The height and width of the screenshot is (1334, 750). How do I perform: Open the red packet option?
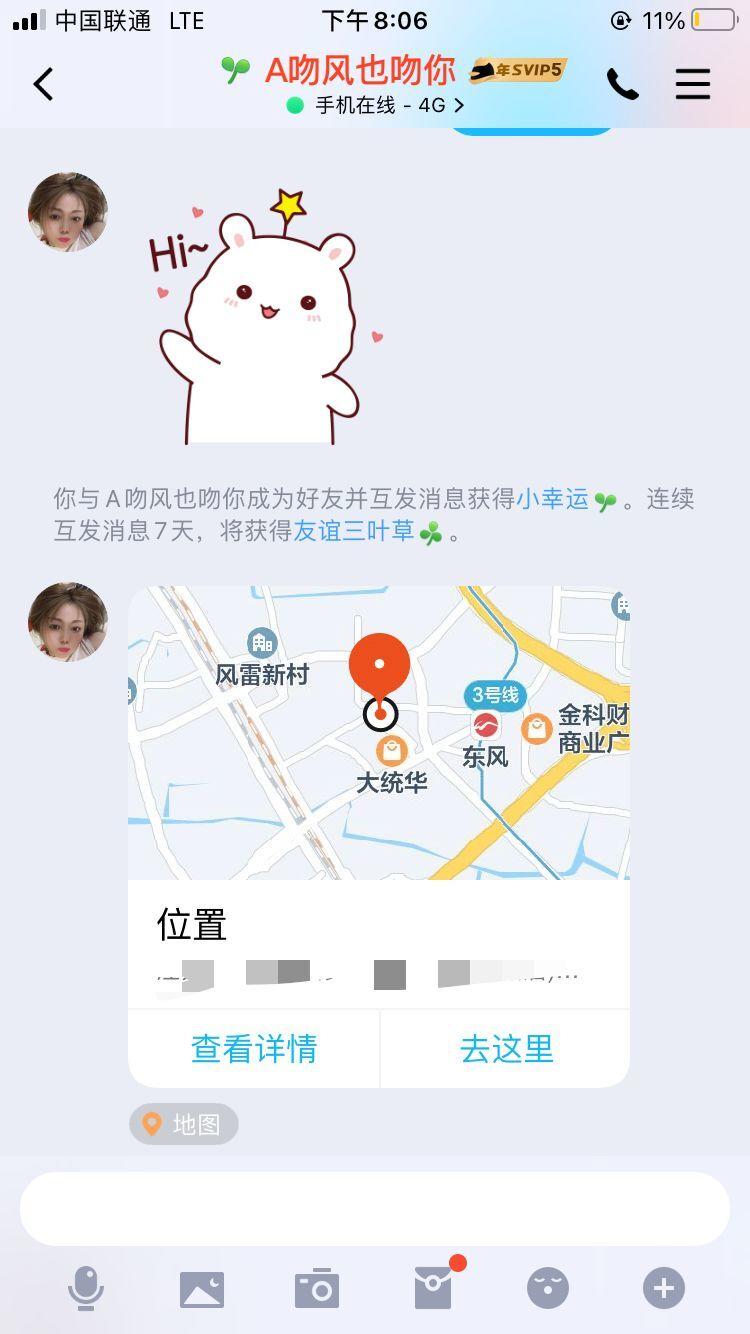coord(434,1288)
